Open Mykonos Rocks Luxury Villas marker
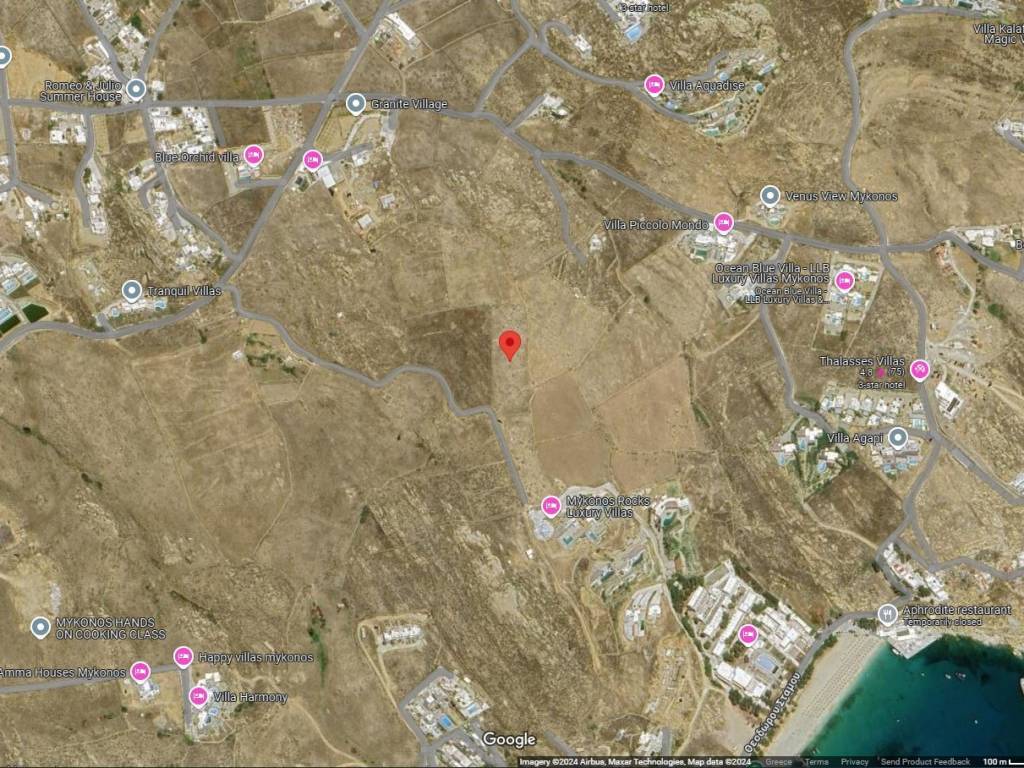Viewport: 1024px width, 768px height. click(551, 506)
